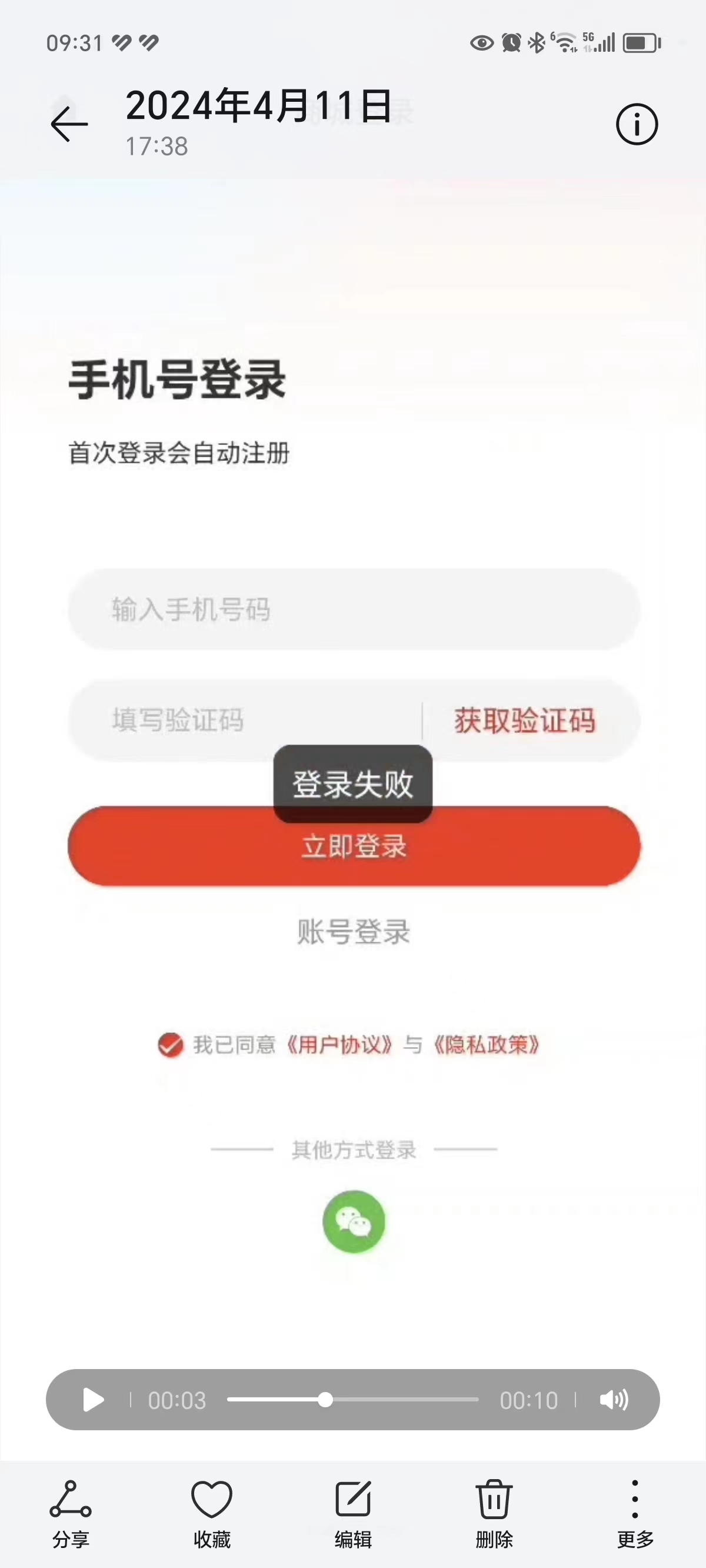Go back from the video viewer
Screen dimensions: 706x1568
pyautogui.click(x=69, y=124)
